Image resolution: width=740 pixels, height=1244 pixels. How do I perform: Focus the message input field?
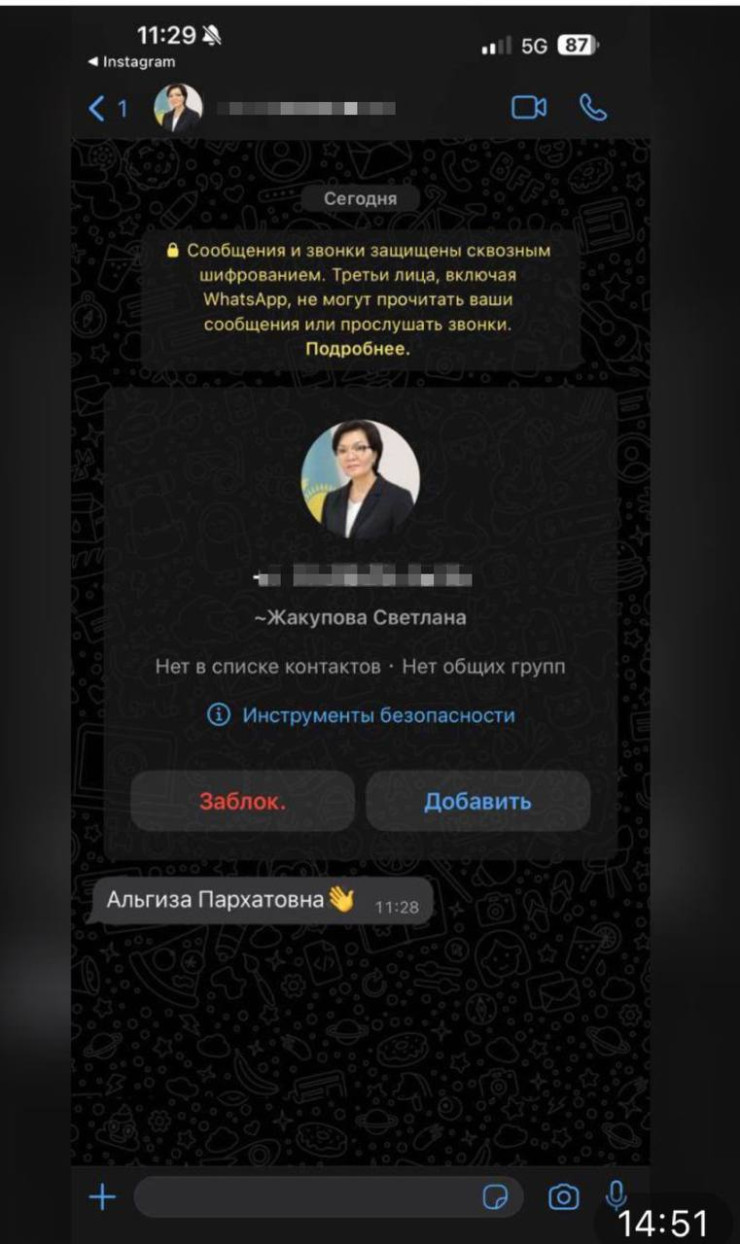point(300,1197)
